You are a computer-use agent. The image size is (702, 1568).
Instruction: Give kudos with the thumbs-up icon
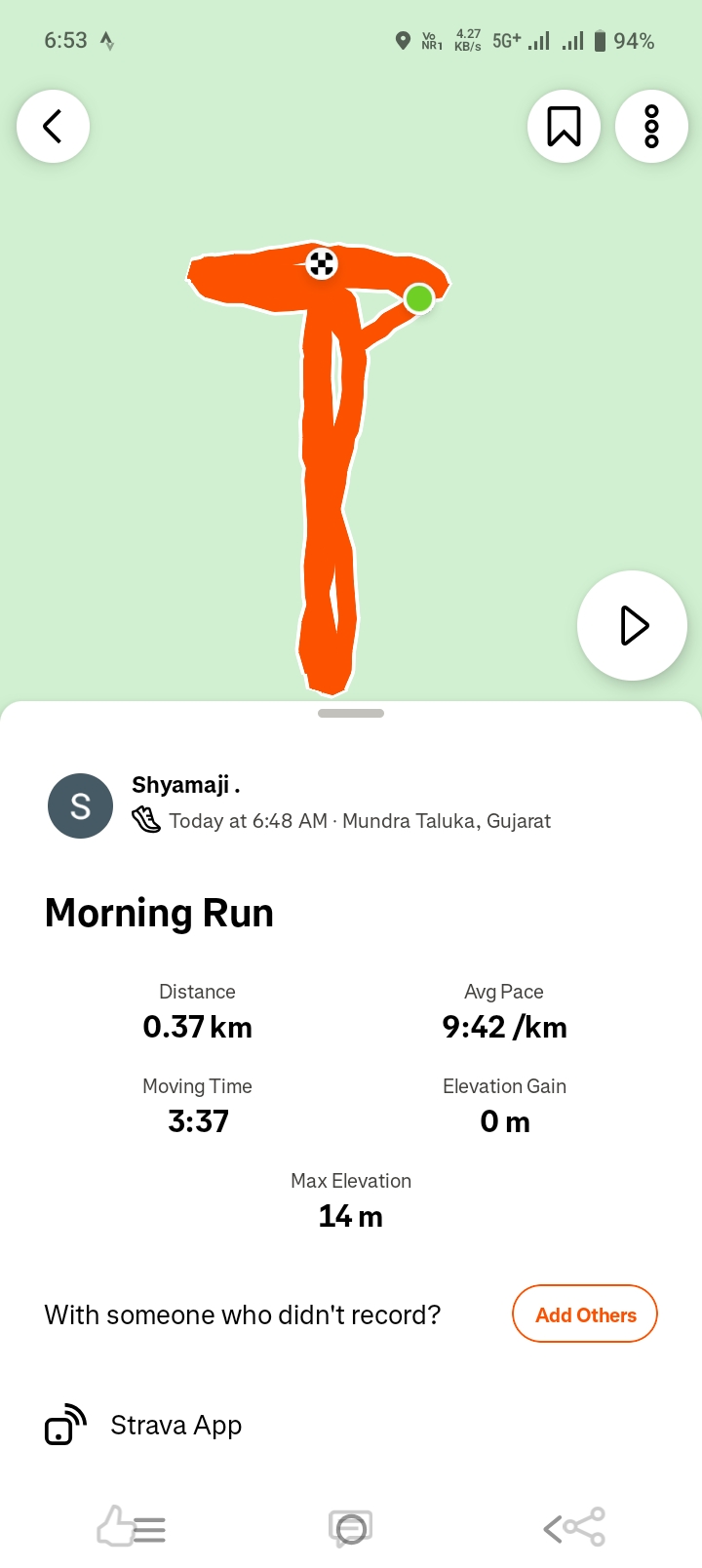tap(131, 1527)
